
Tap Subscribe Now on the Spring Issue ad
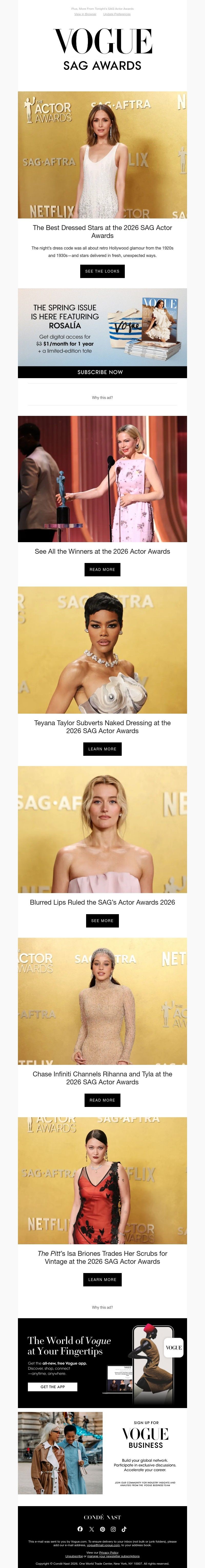click(x=102, y=372)
